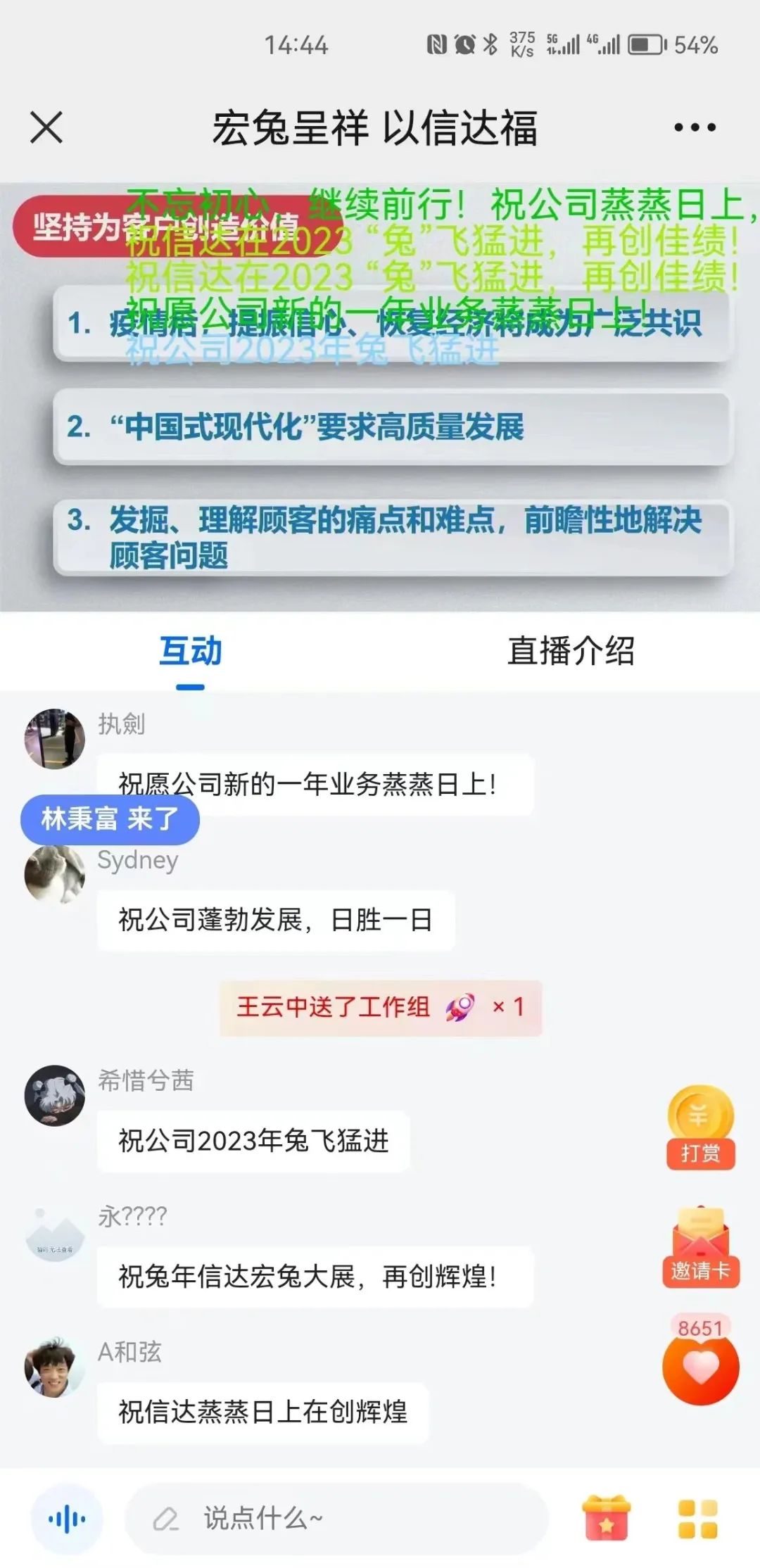View Sydney's avatar profile

[54, 875]
